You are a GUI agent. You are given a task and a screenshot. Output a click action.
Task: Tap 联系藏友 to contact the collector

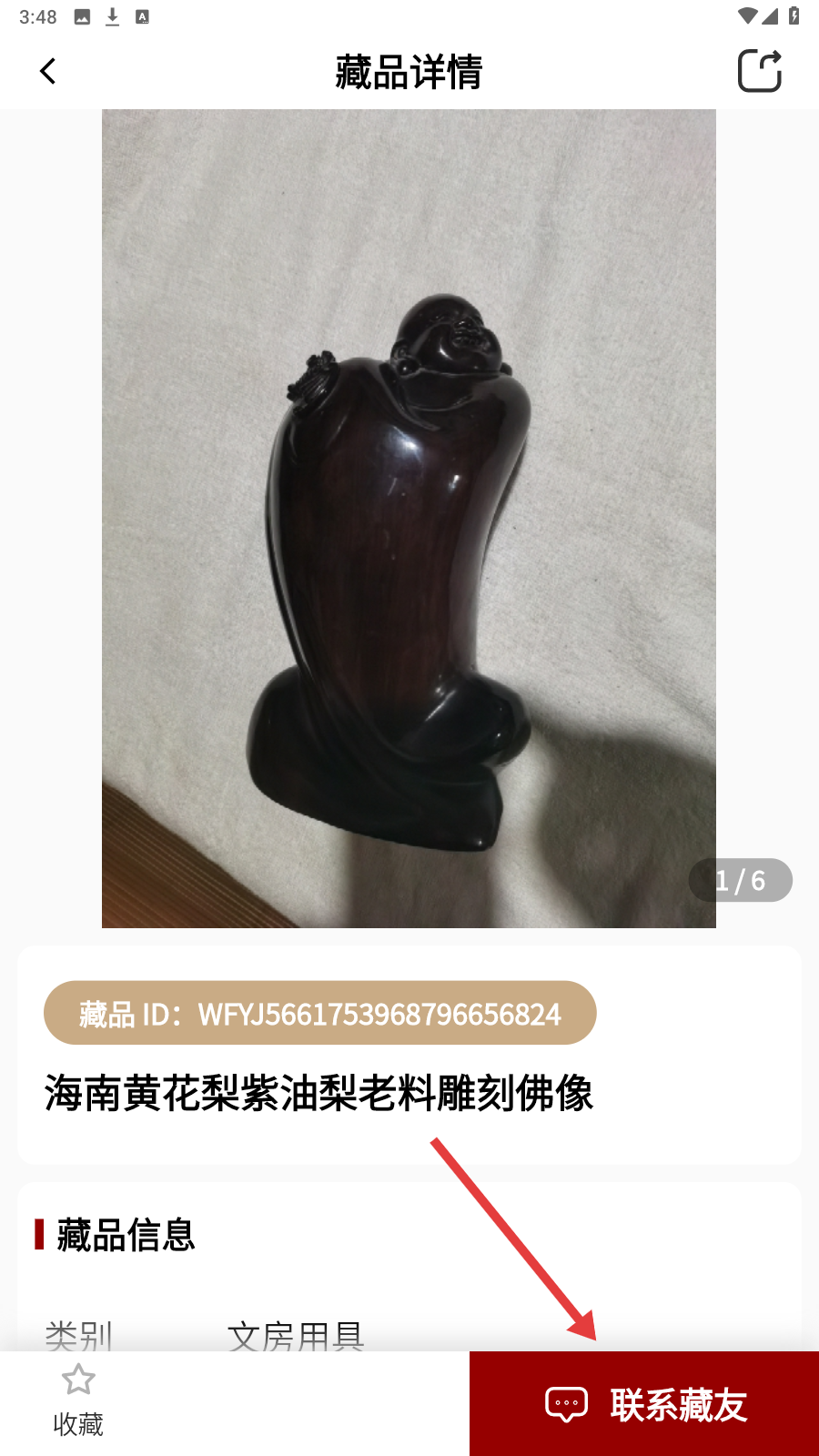644,1404
